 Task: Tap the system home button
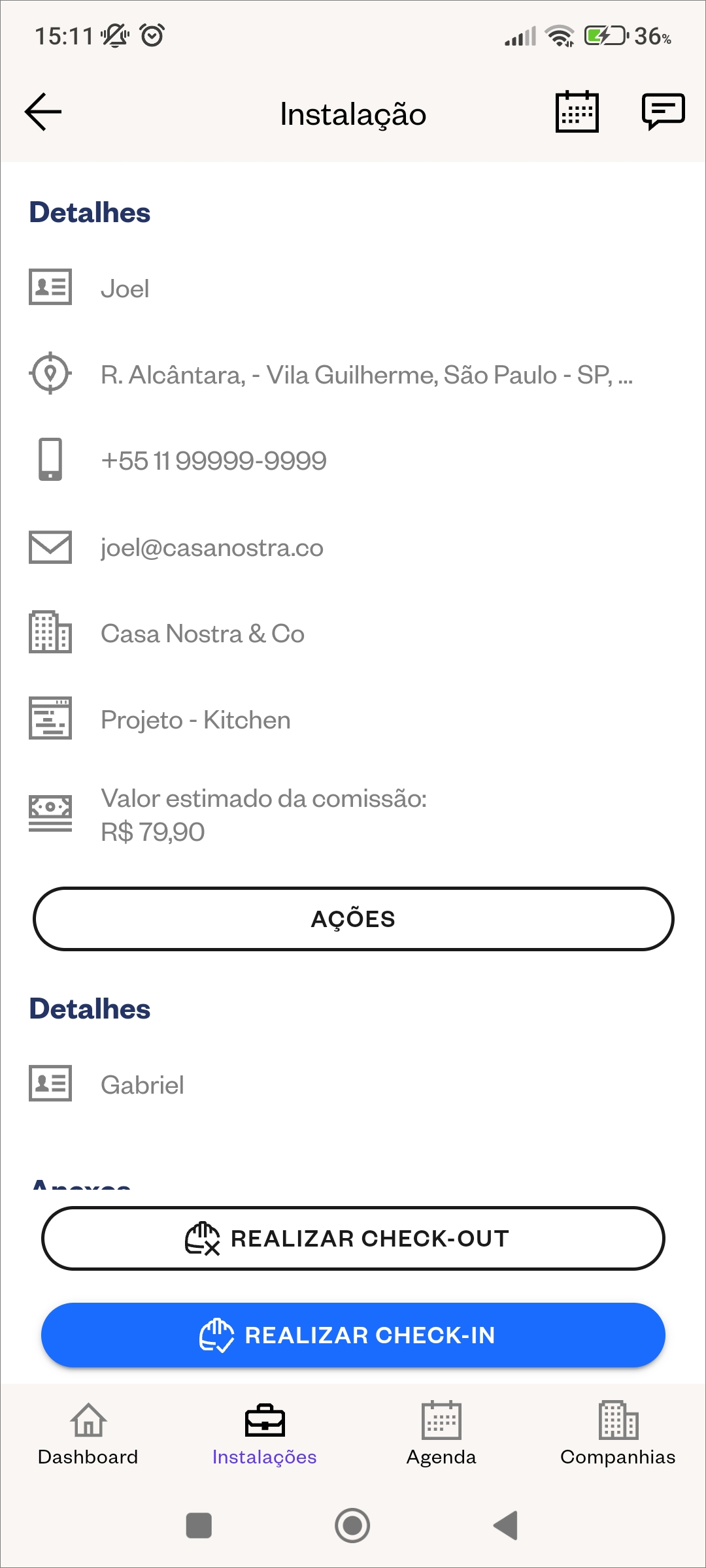coord(352,1526)
